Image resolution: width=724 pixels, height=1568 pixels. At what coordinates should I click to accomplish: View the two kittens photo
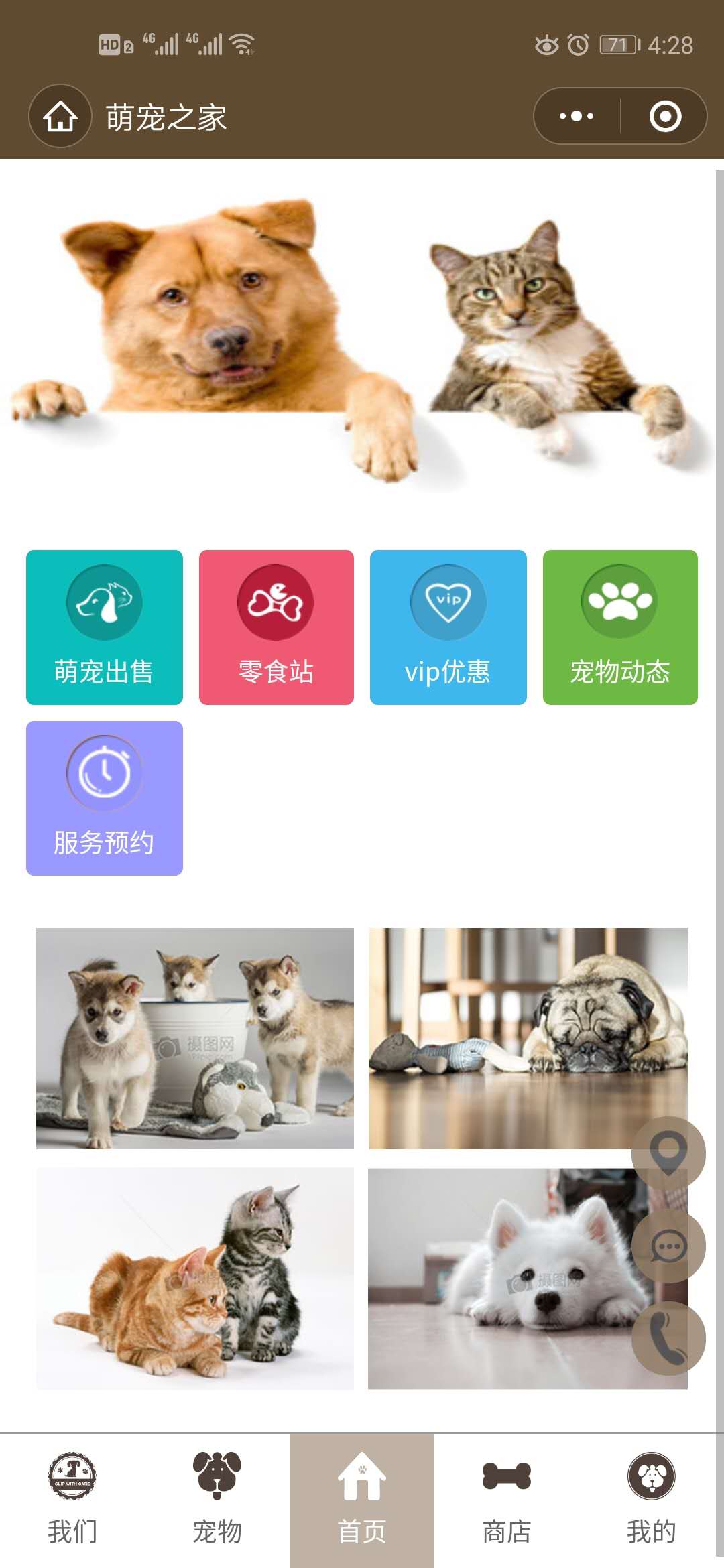tap(194, 1278)
